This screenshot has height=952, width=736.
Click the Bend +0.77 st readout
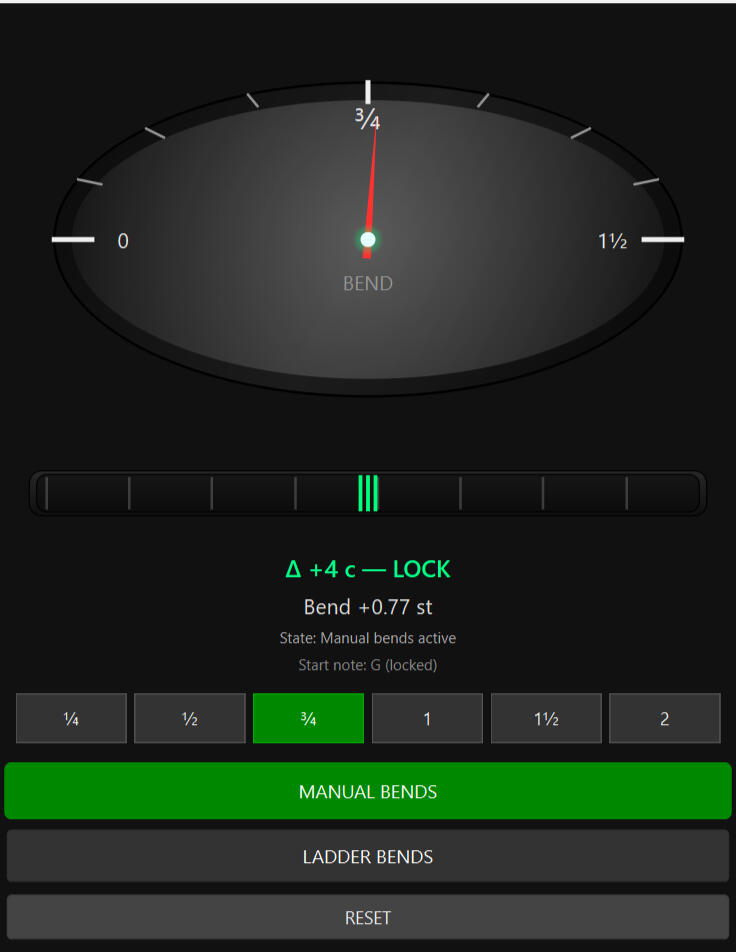coord(368,607)
